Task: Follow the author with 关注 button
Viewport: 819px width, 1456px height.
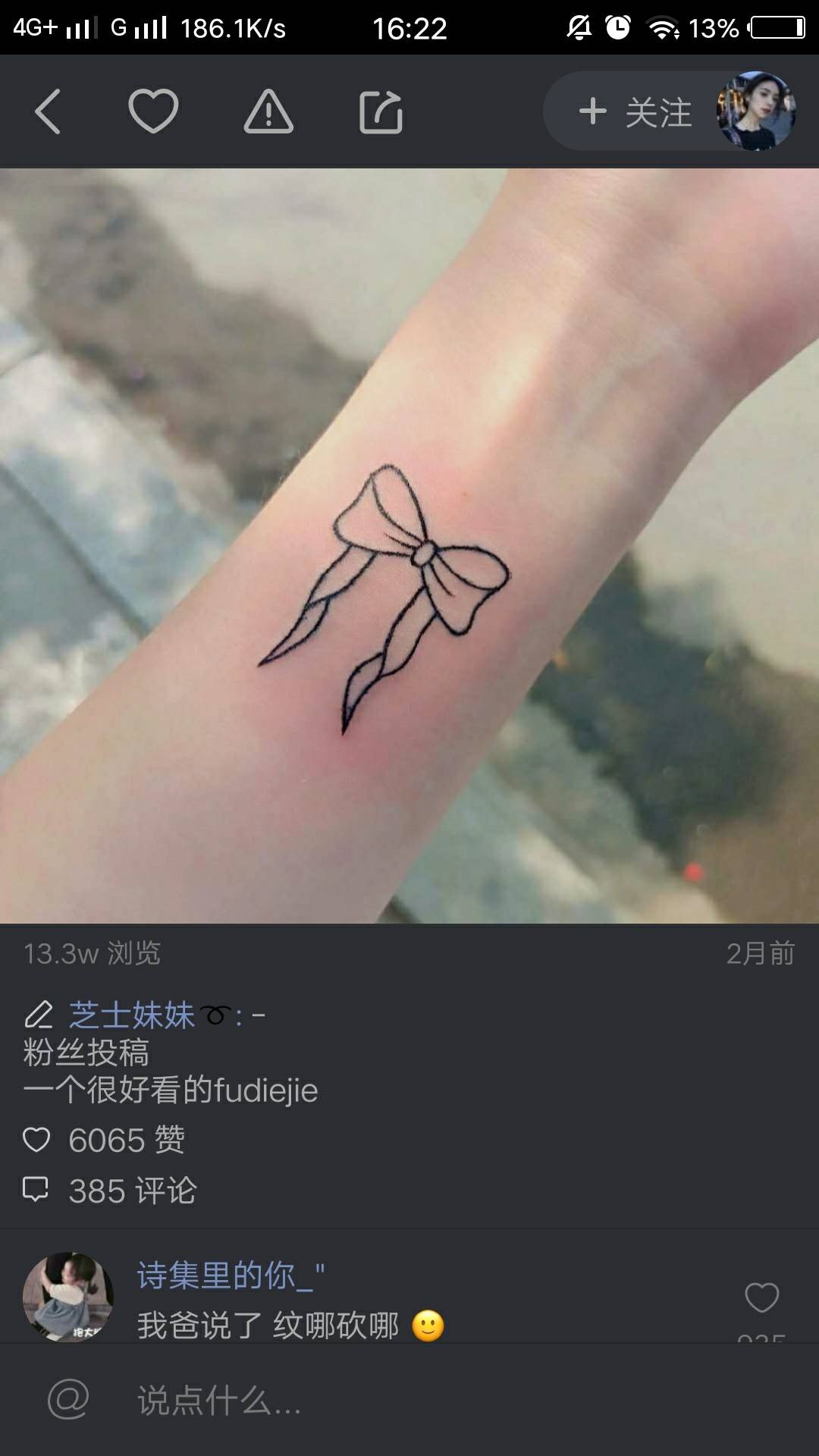Action: [635, 112]
